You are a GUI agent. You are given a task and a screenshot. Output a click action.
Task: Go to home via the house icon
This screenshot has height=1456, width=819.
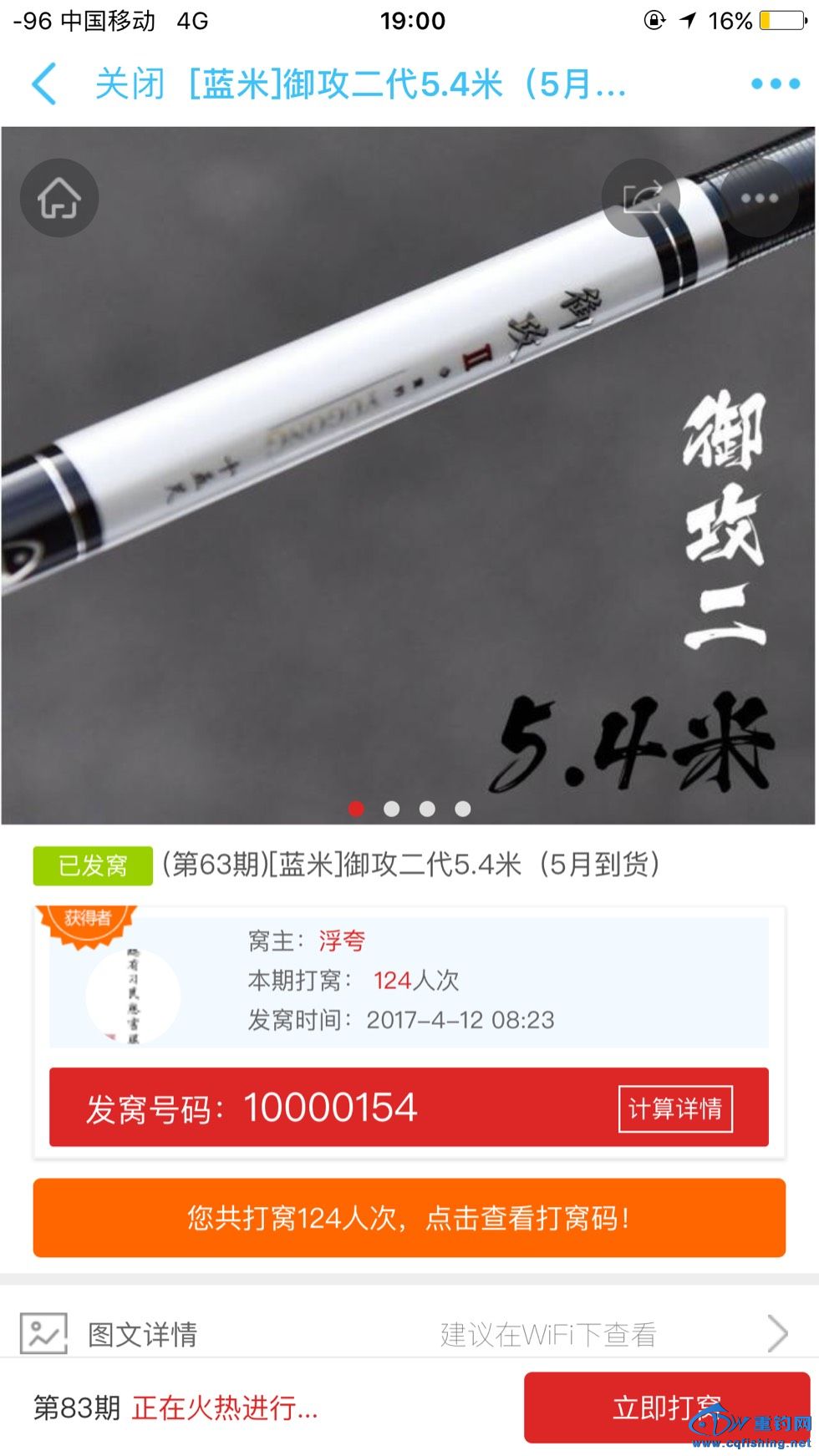(x=59, y=198)
